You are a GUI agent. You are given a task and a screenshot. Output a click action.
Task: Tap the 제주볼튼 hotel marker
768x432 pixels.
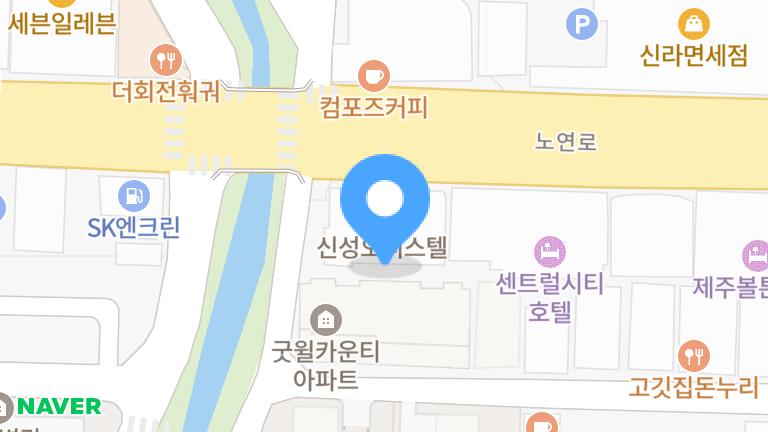(756, 254)
